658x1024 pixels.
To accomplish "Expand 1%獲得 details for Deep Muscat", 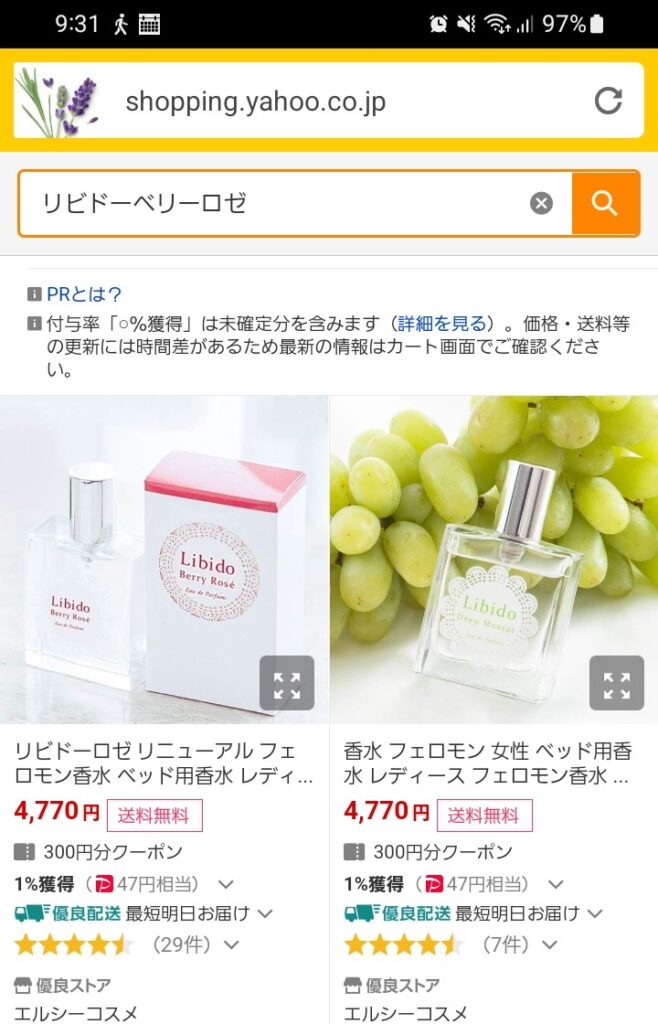I will tap(556, 884).
